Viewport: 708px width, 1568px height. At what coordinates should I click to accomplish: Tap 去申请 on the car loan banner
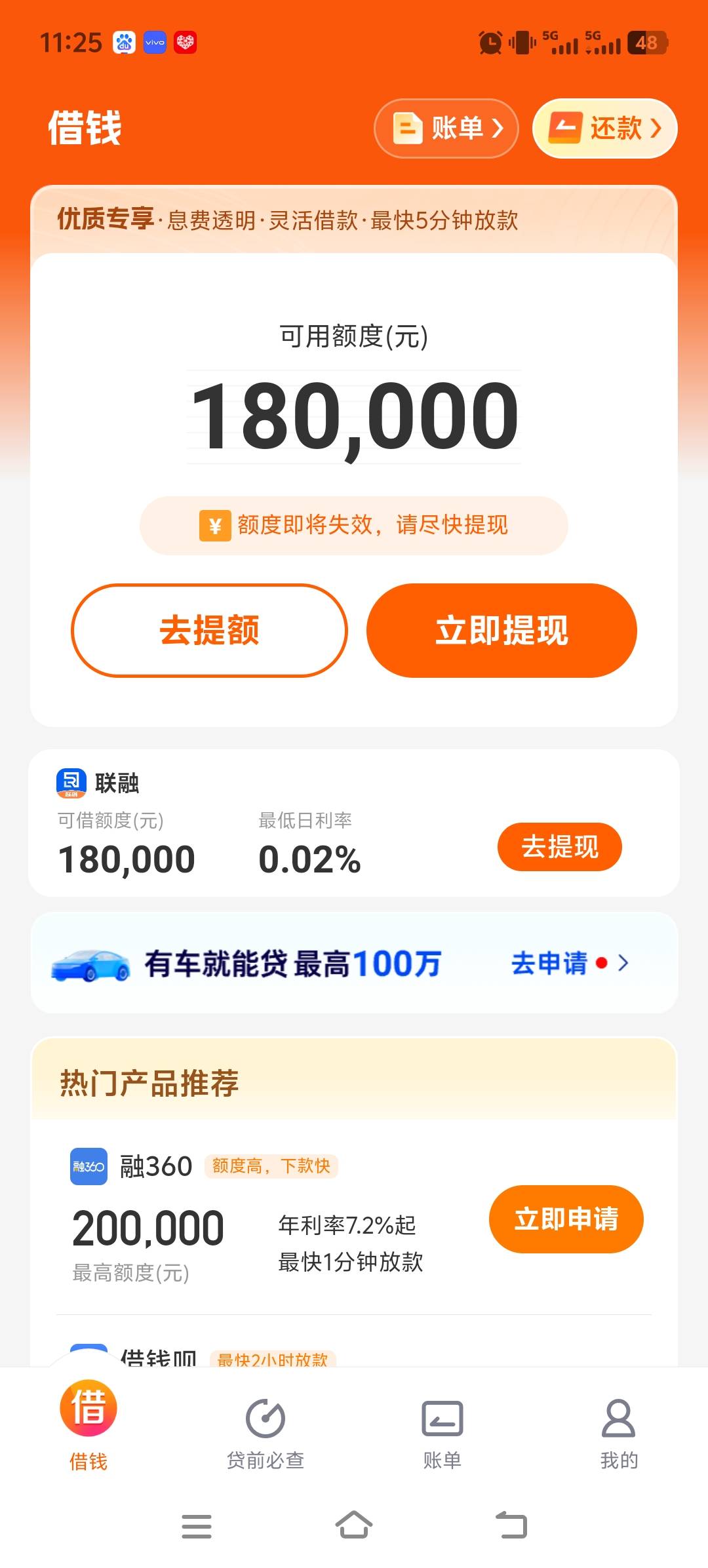[570, 963]
